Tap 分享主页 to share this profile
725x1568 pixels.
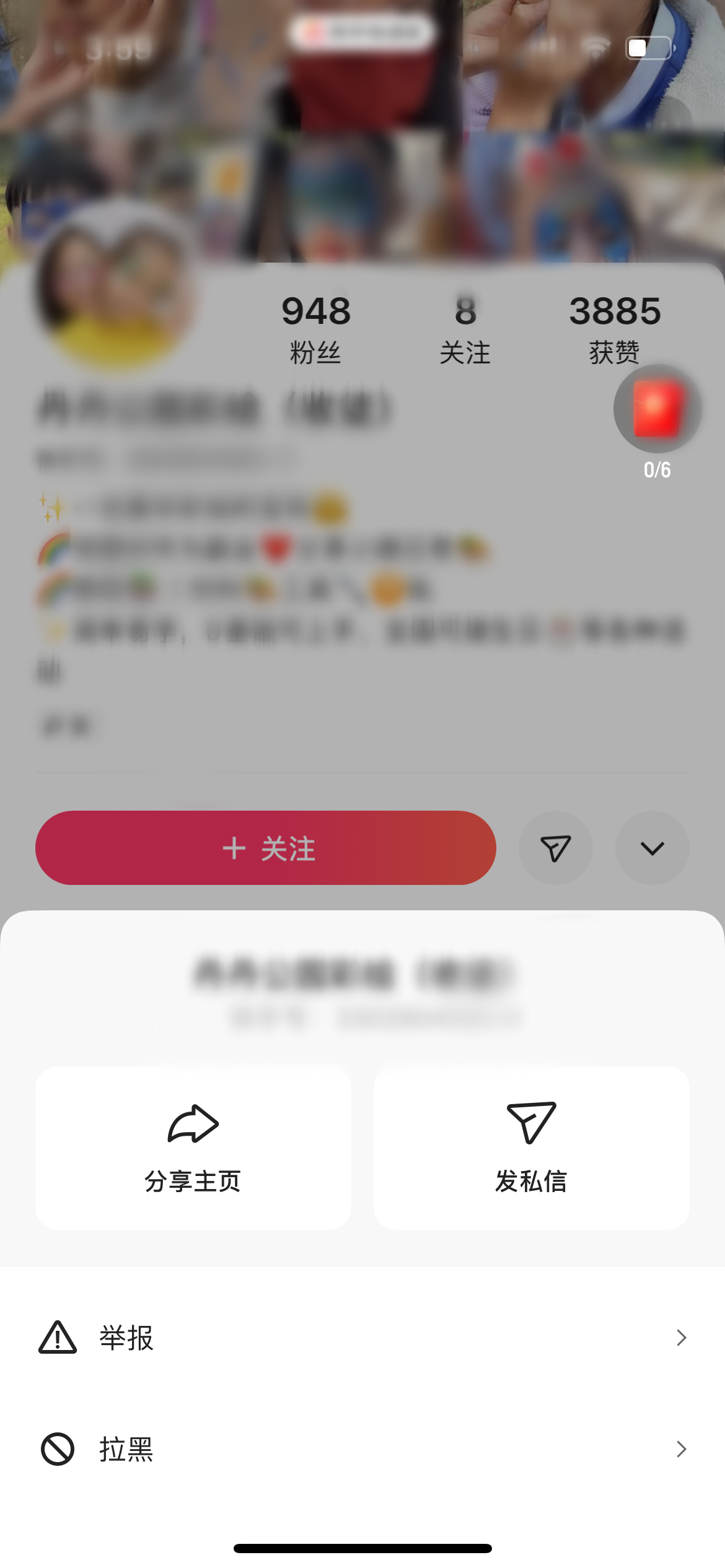pyautogui.click(x=193, y=1148)
